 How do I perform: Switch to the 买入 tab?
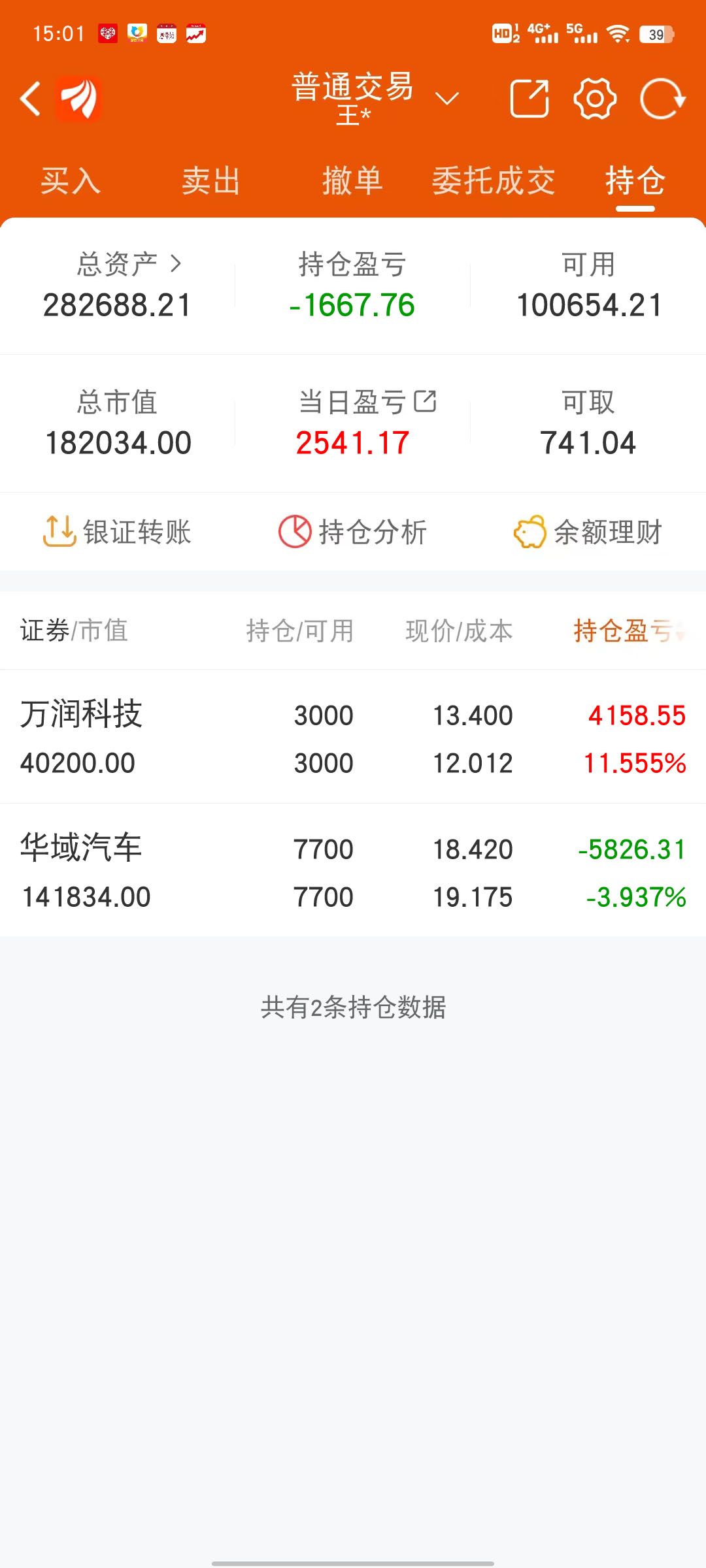[x=71, y=181]
